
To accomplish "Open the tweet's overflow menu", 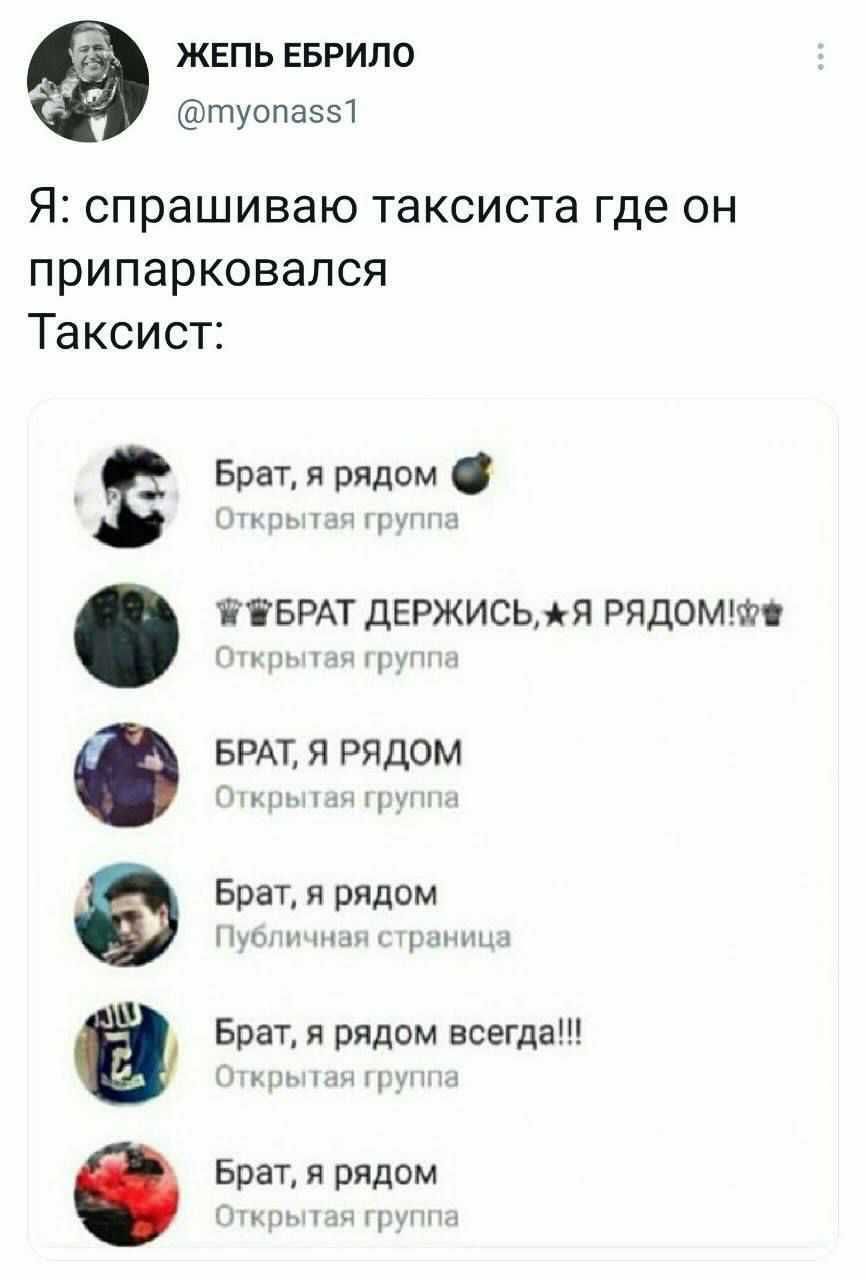I will click(820, 57).
